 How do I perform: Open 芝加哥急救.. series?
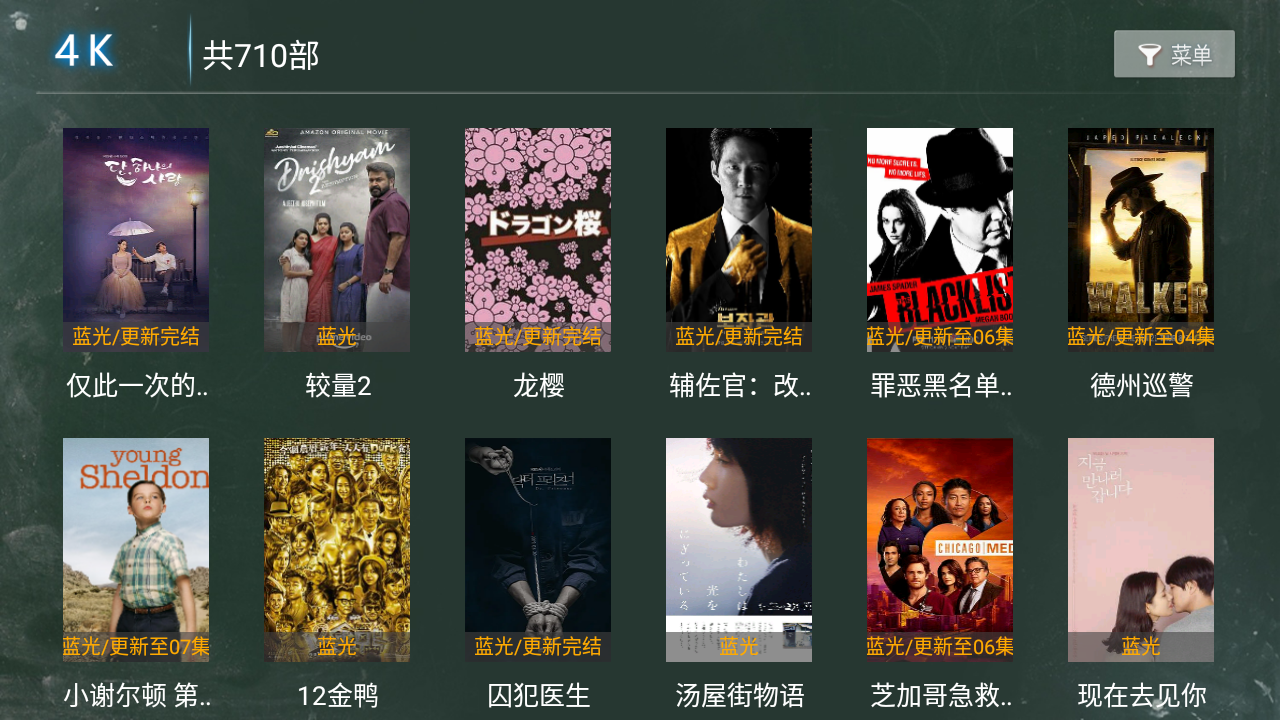[x=940, y=550]
